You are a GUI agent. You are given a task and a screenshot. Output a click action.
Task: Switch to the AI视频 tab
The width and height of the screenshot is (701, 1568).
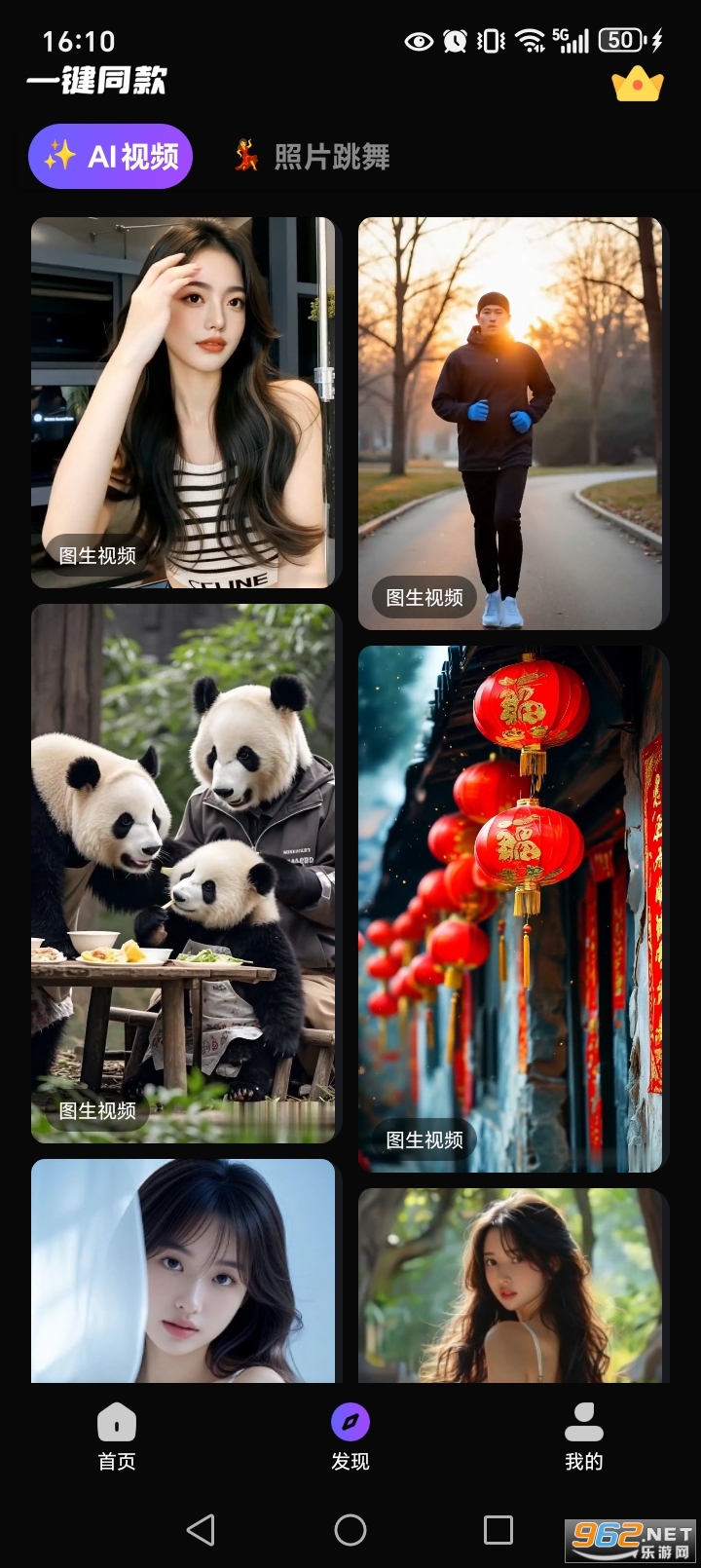110,156
